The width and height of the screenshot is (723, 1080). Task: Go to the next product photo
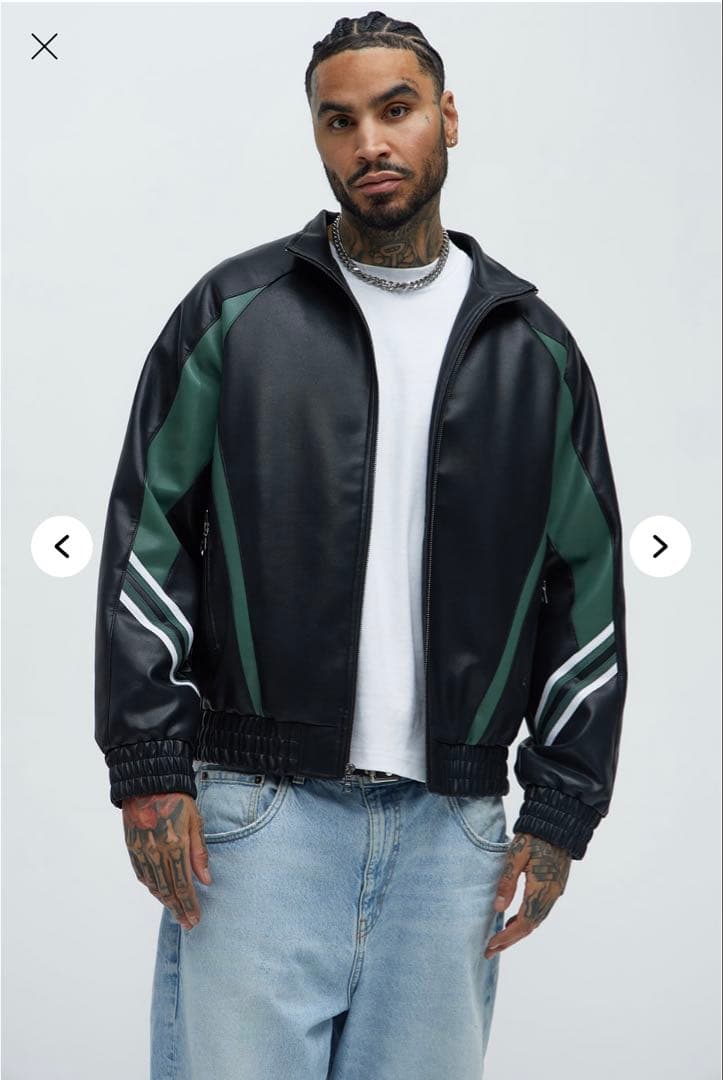click(x=660, y=546)
